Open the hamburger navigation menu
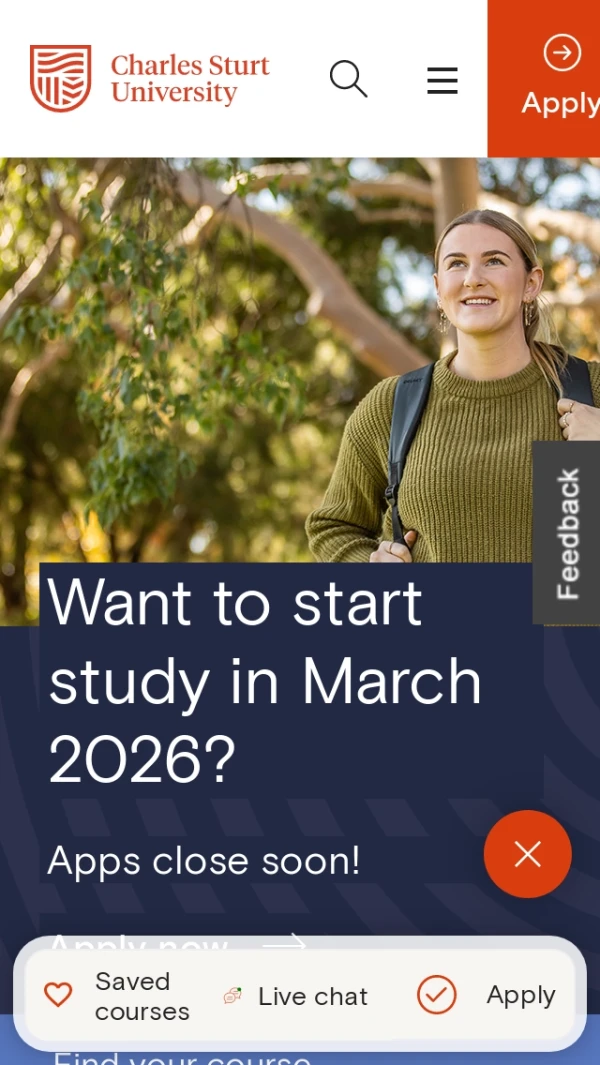 coord(442,80)
